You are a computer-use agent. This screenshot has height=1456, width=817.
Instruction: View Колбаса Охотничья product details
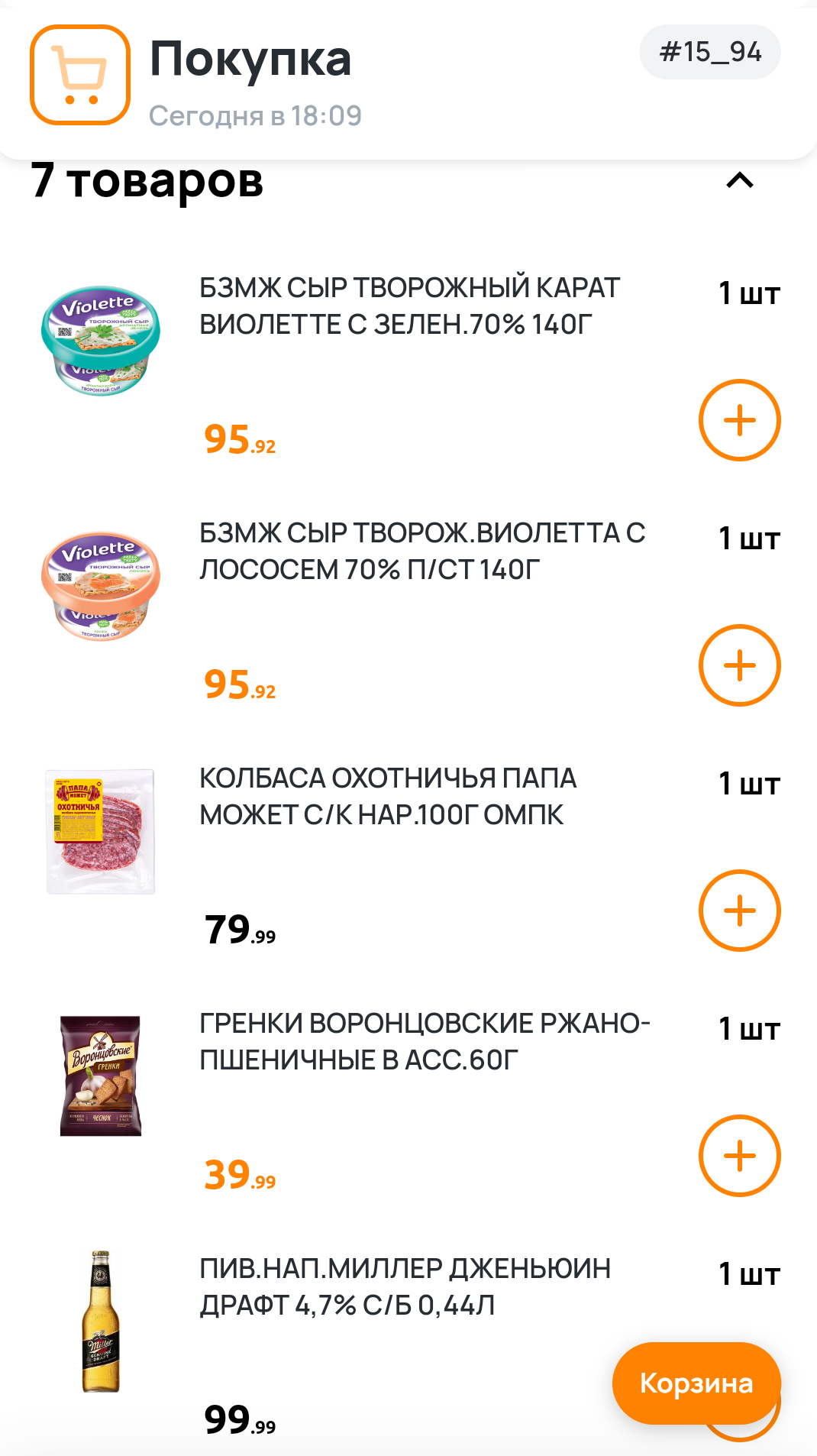(388, 797)
